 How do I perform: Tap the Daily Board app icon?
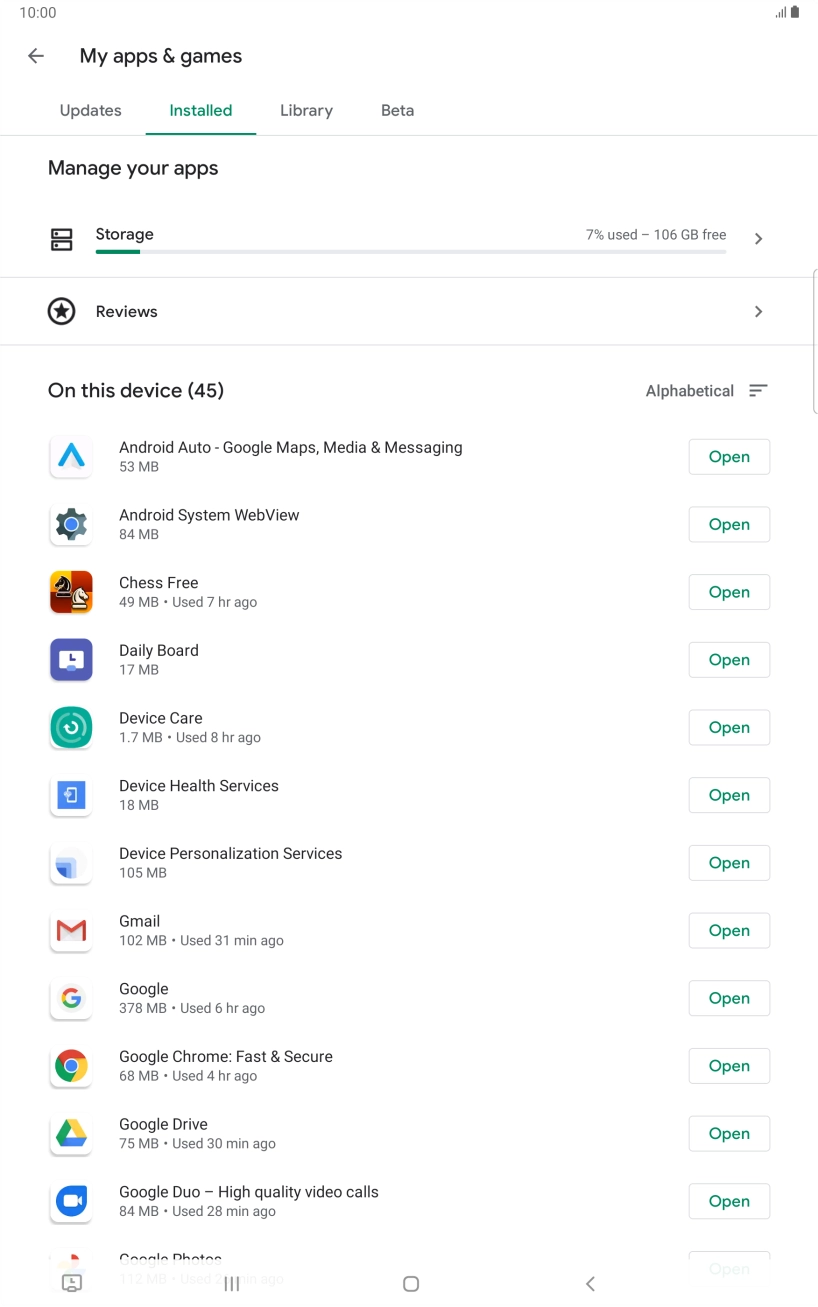(x=71, y=659)
